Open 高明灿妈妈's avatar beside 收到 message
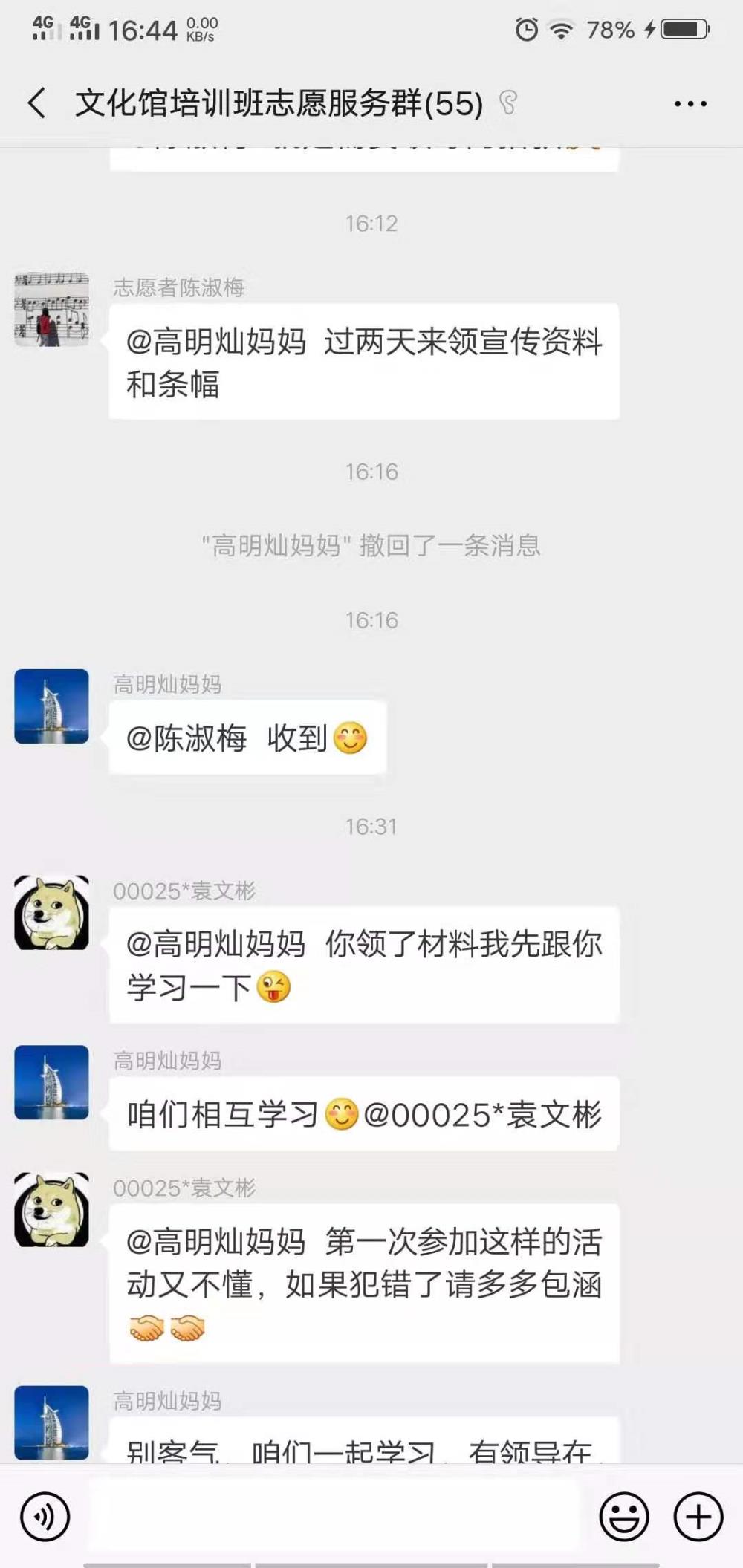Screen dimensions: 743x1568 [x=52, y=706]
